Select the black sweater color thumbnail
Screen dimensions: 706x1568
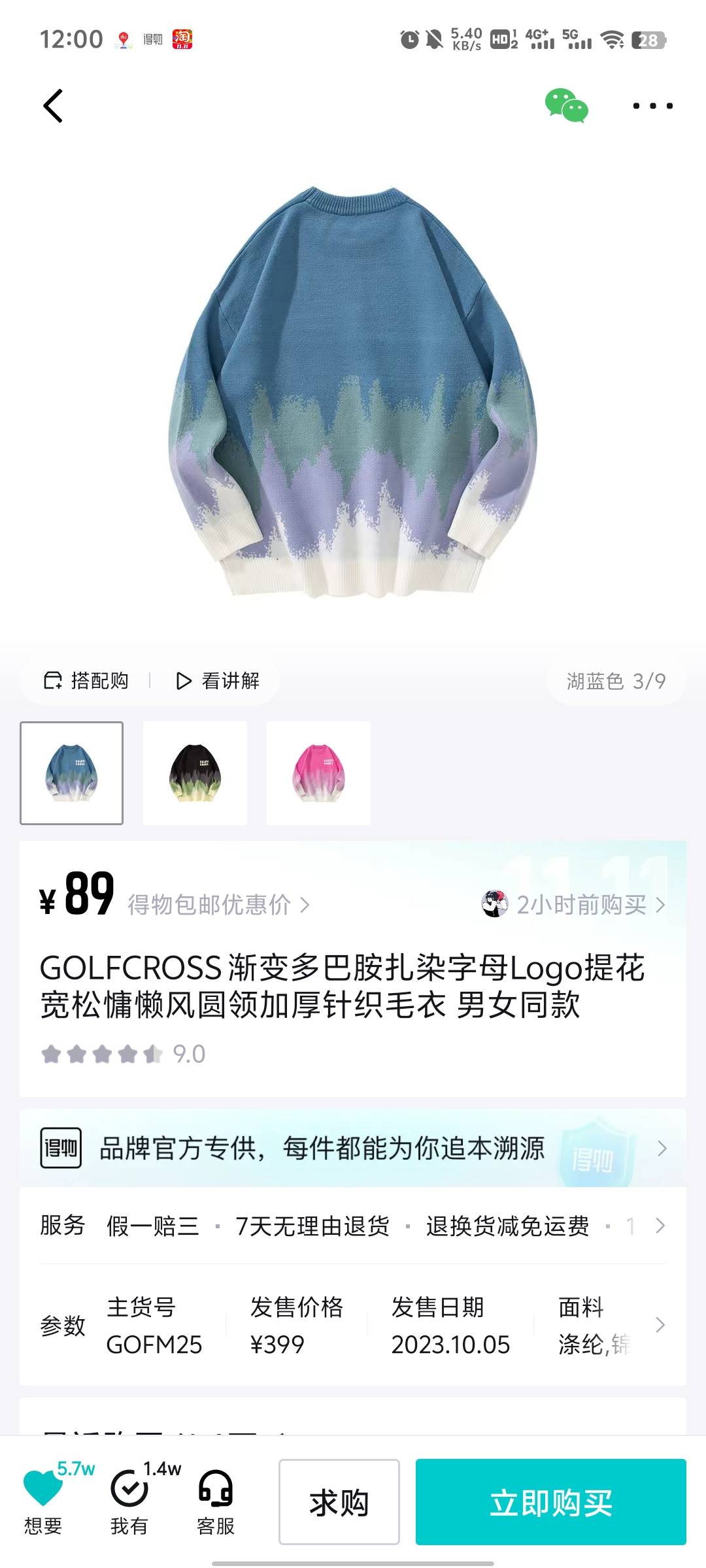click(x=195, y=773)
